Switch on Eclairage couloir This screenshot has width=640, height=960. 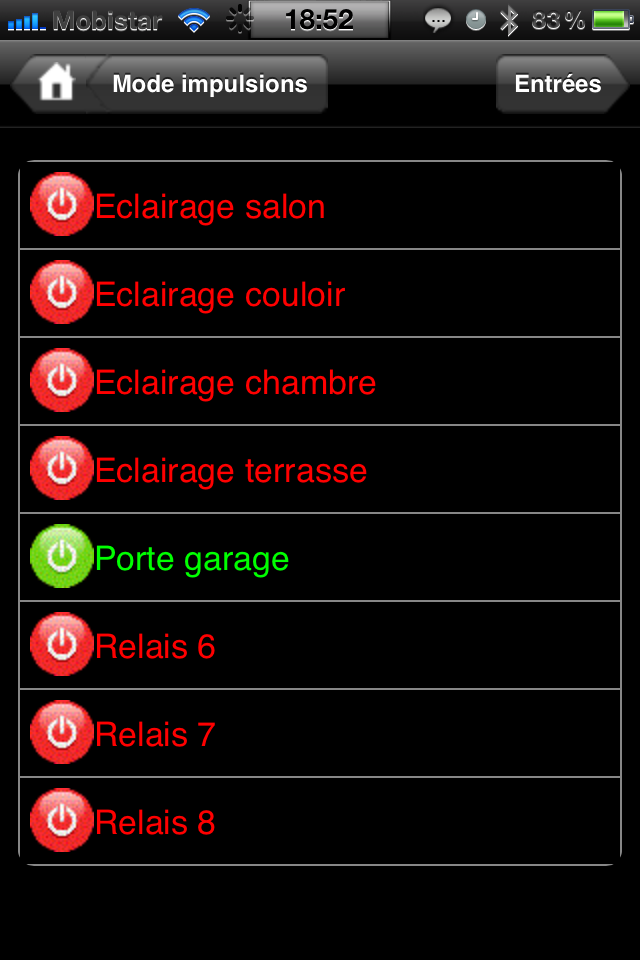point(61,294)
